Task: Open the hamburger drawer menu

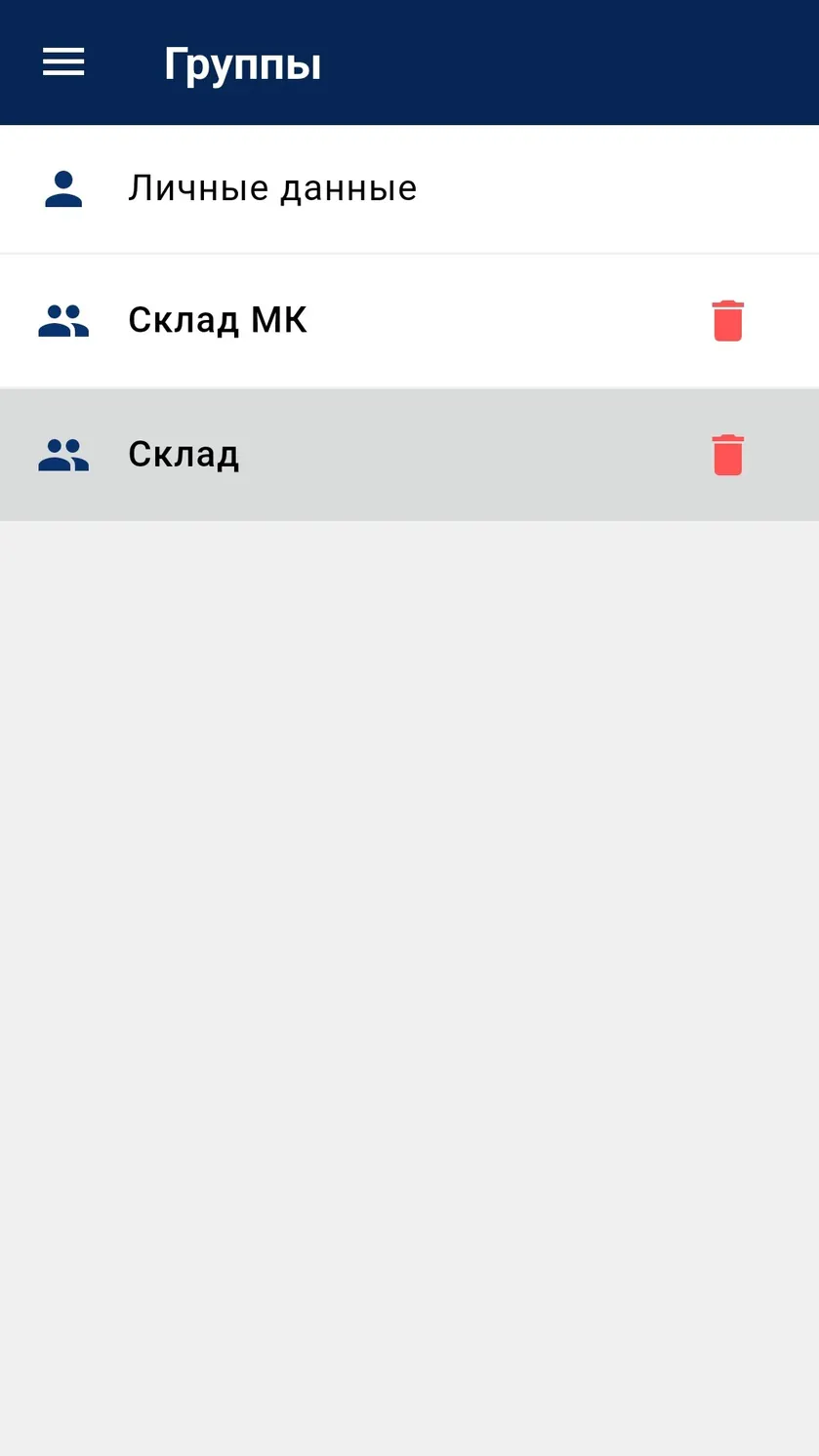Action: click(x=63, y=62)
